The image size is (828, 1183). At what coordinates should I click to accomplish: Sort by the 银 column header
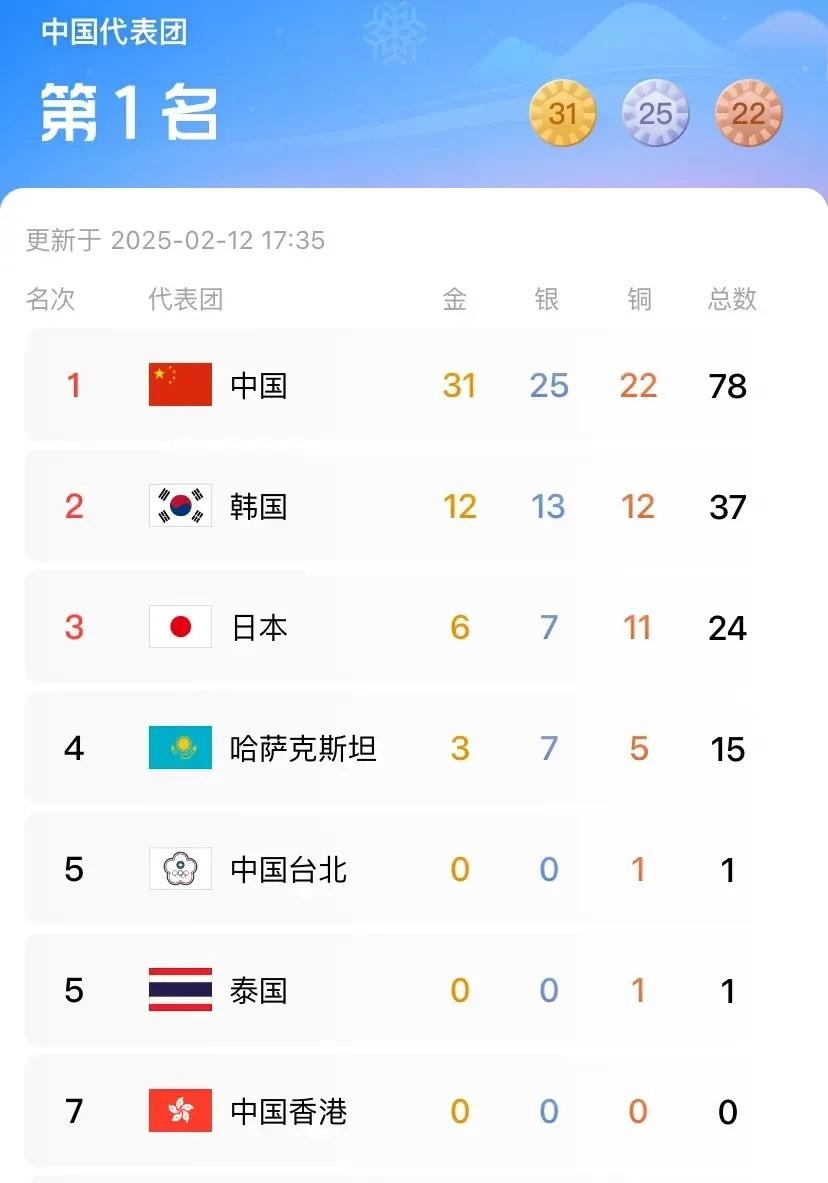(x=546, y=299)
